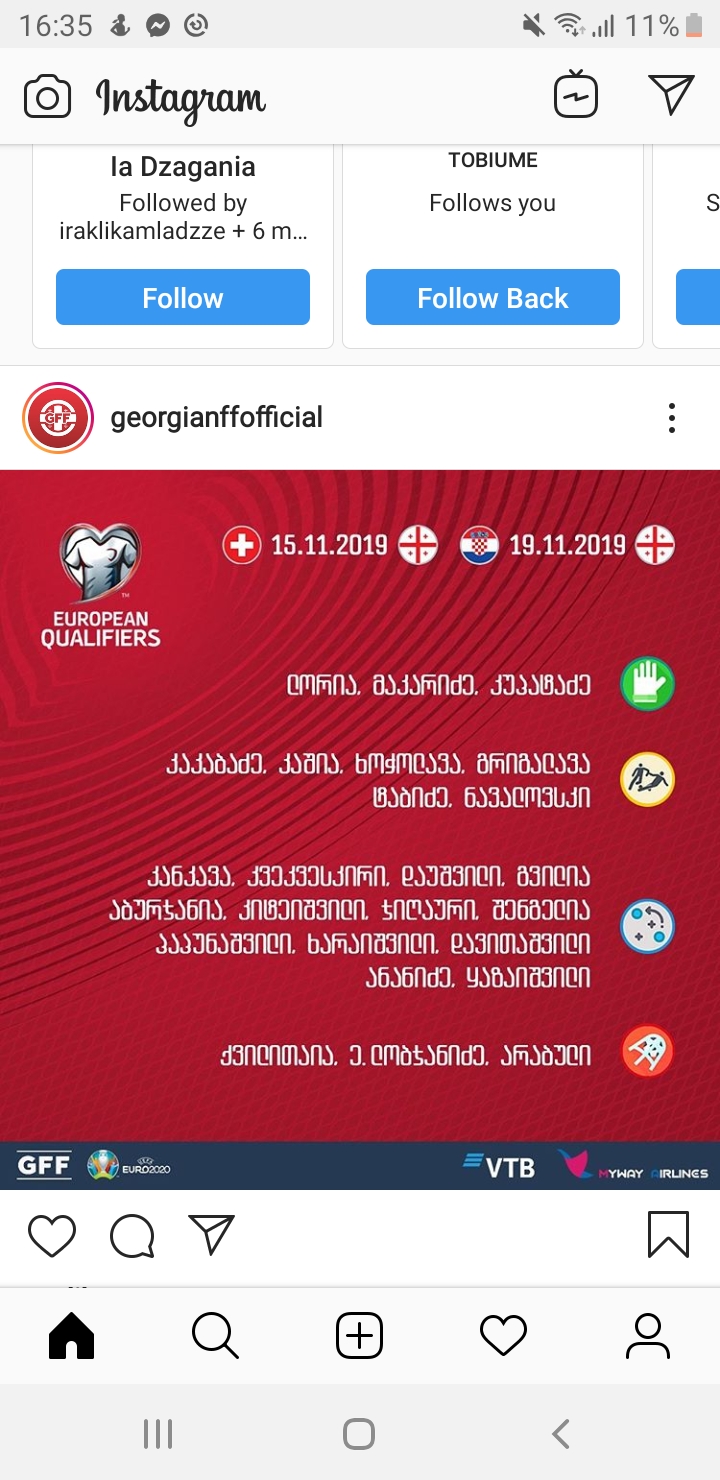The height and width of the screenshot is (1480, 720).
Task: Share the georgianffofficial post
Action: (211, 1234)
